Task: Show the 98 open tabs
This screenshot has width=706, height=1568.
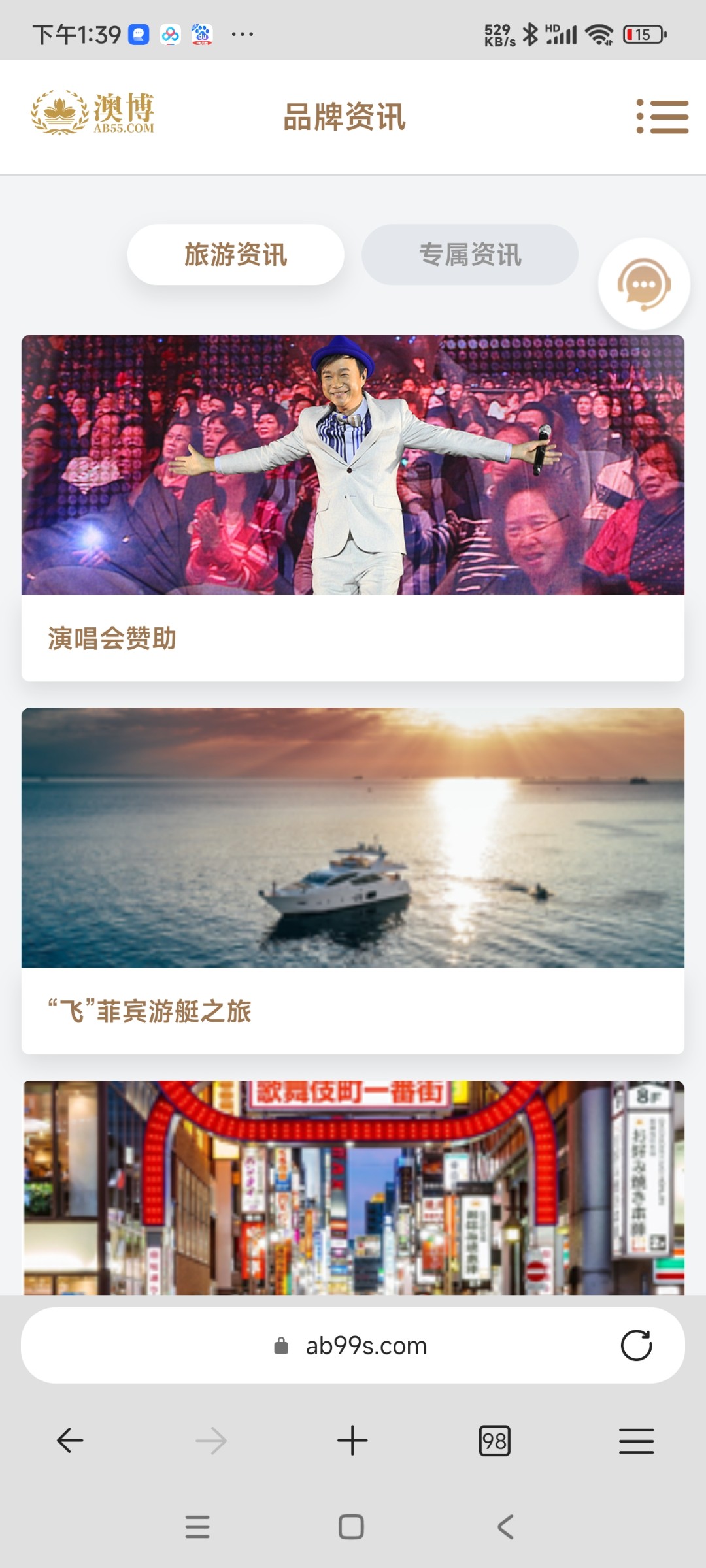Action: coord(494,1441)
